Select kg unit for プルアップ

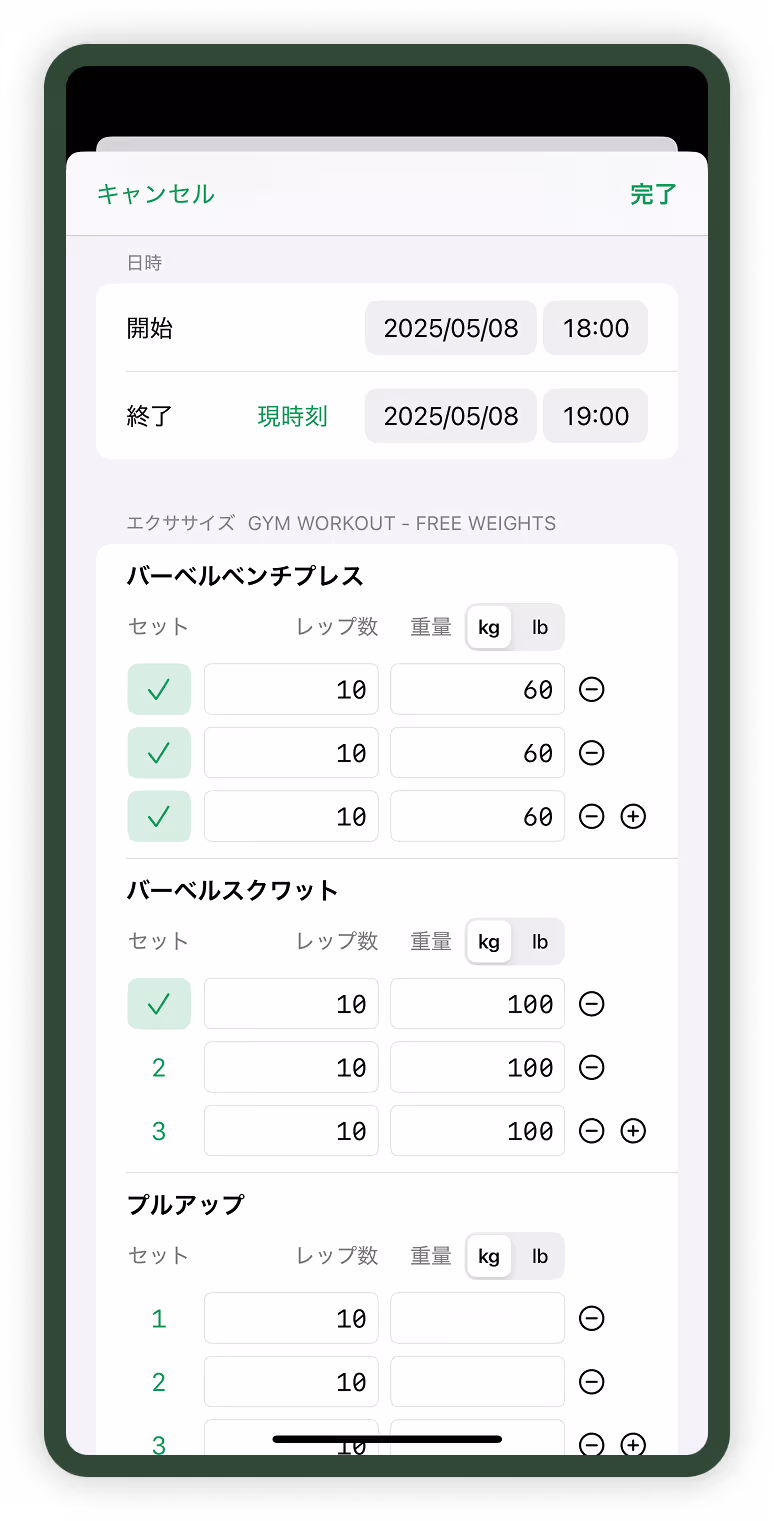(x=489, y=1256)
